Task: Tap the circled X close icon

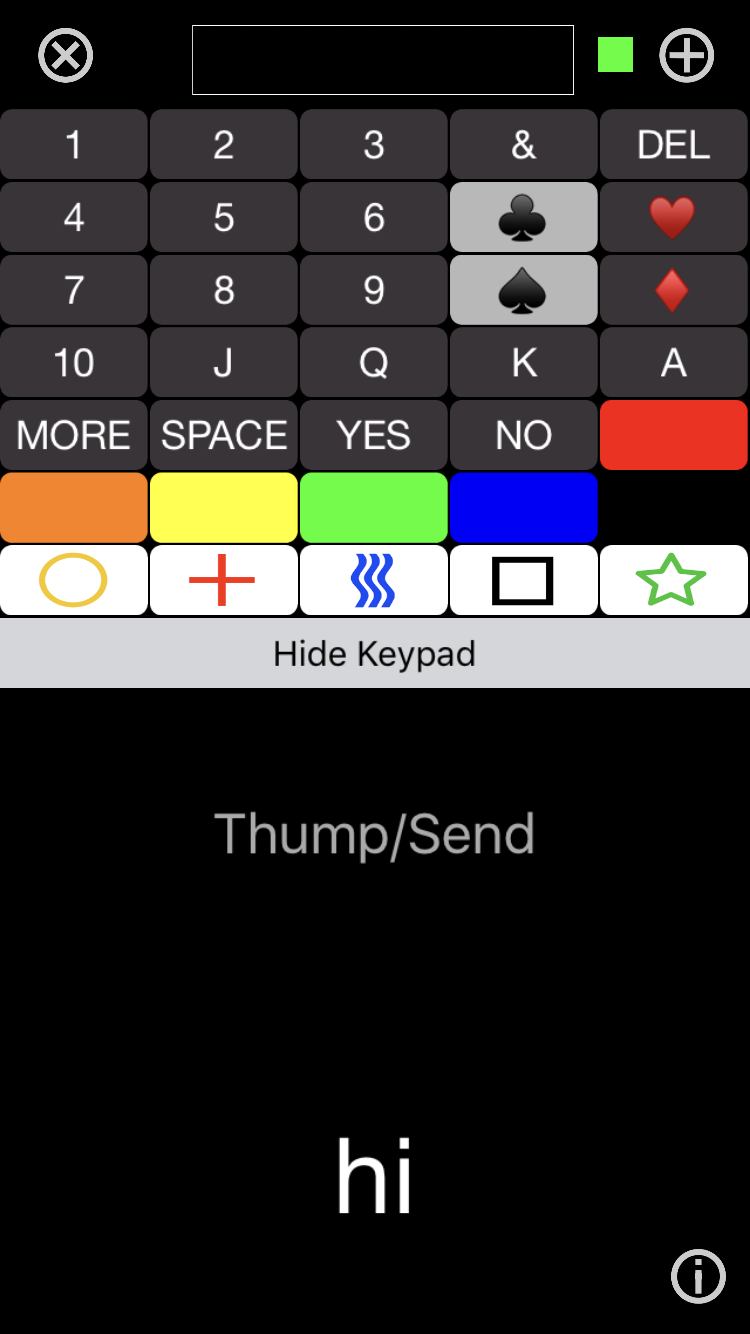Action: 66,55
